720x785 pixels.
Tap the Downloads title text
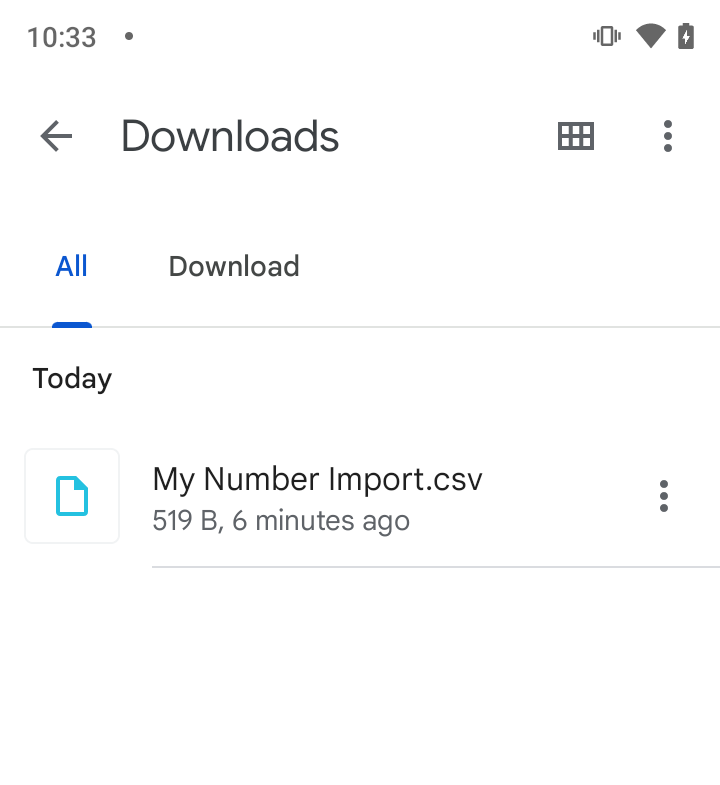tap(229, 136)
